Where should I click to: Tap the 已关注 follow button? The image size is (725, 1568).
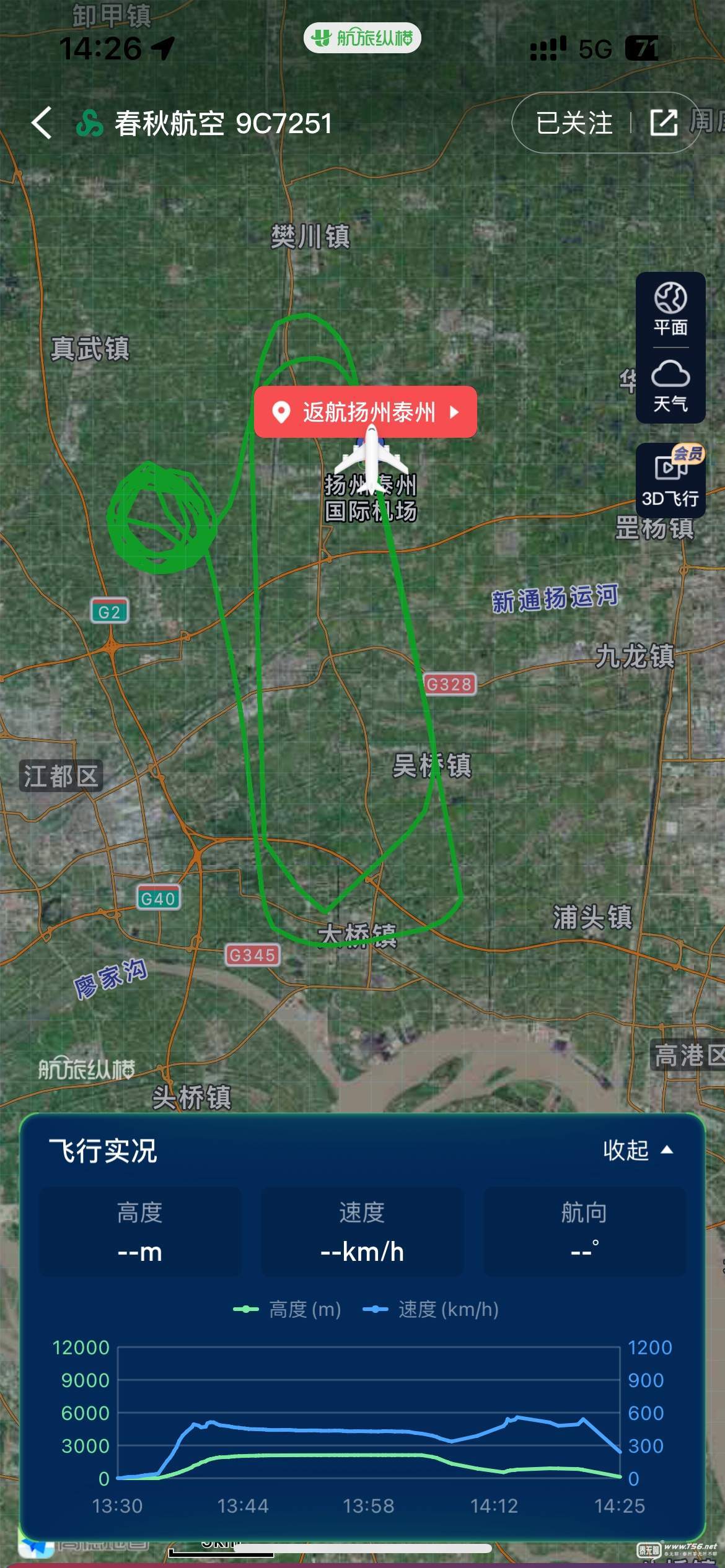[x=574, y=123]
